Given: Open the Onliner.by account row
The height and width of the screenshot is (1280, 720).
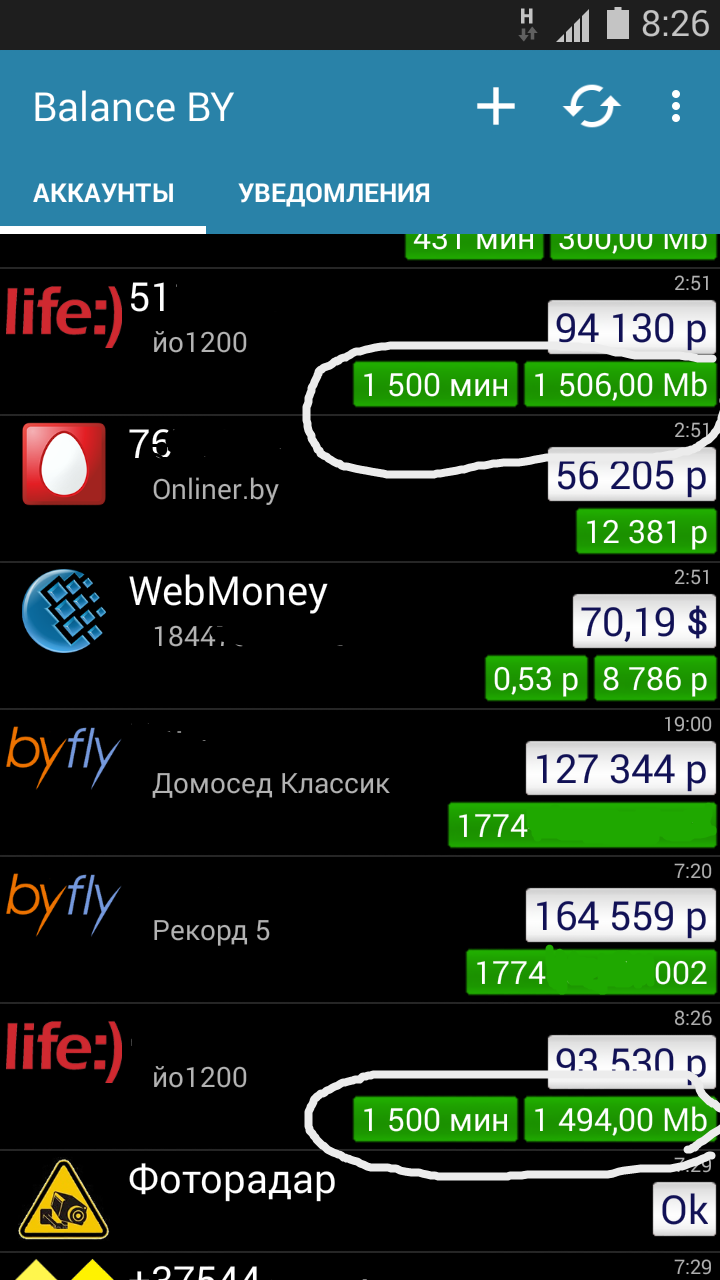Looking at the screenshot, I should [360, 489].
